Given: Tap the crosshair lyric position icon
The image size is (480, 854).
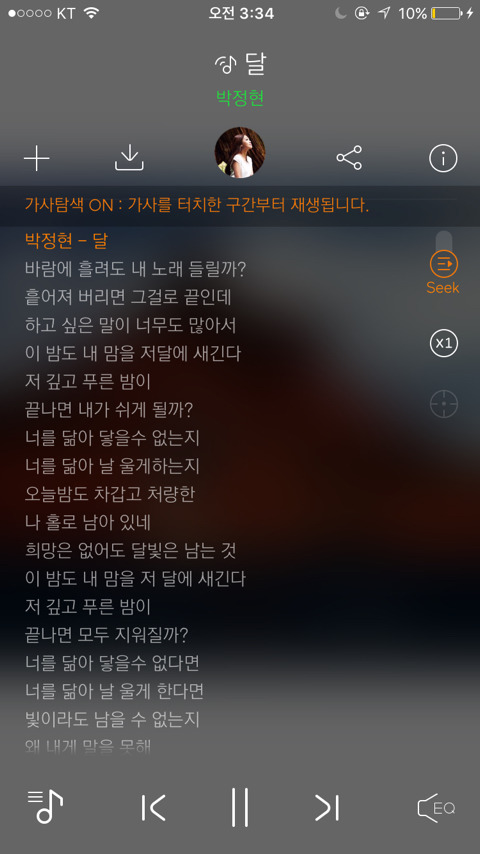Looking at the screenshot, I should point(443,404).
